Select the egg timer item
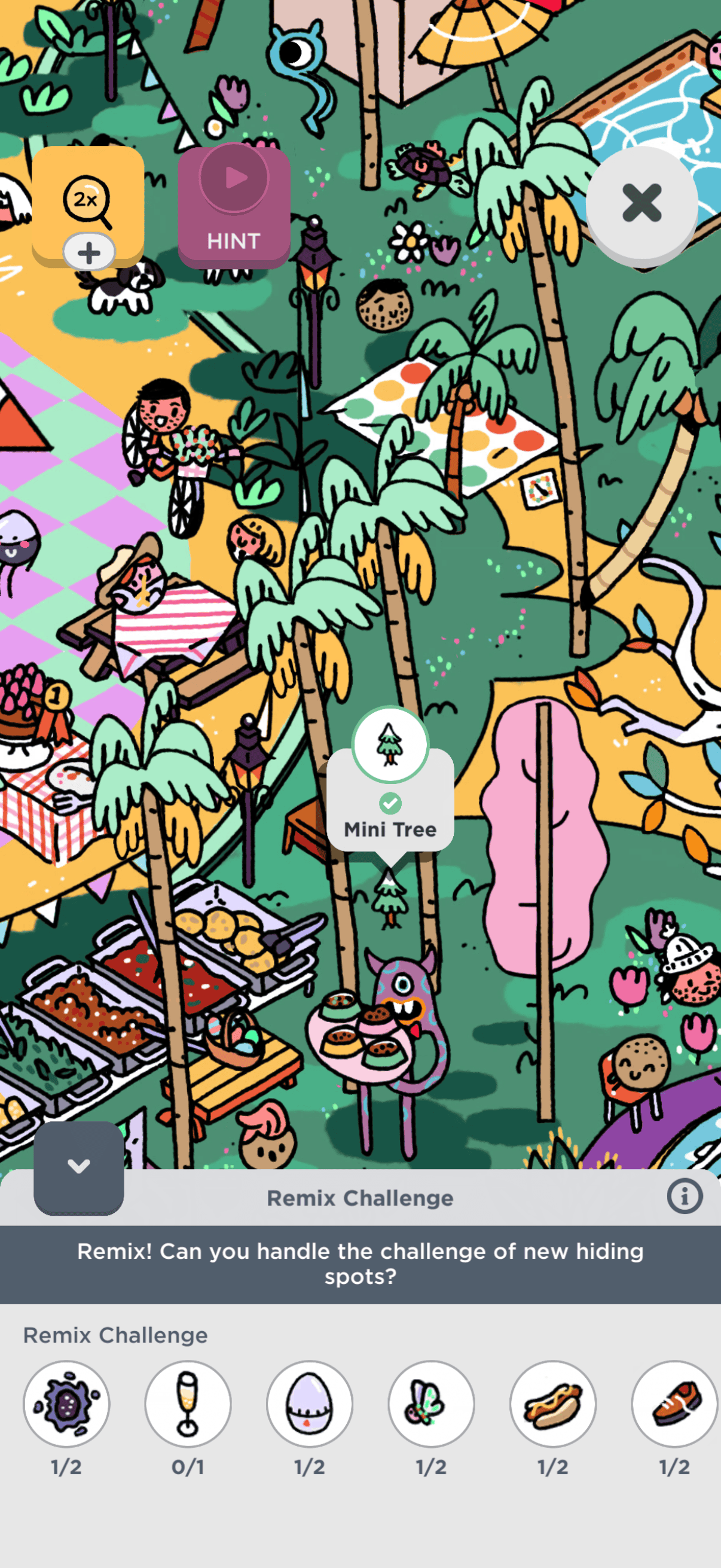Screen dimensions: 721x1568 310,1403
